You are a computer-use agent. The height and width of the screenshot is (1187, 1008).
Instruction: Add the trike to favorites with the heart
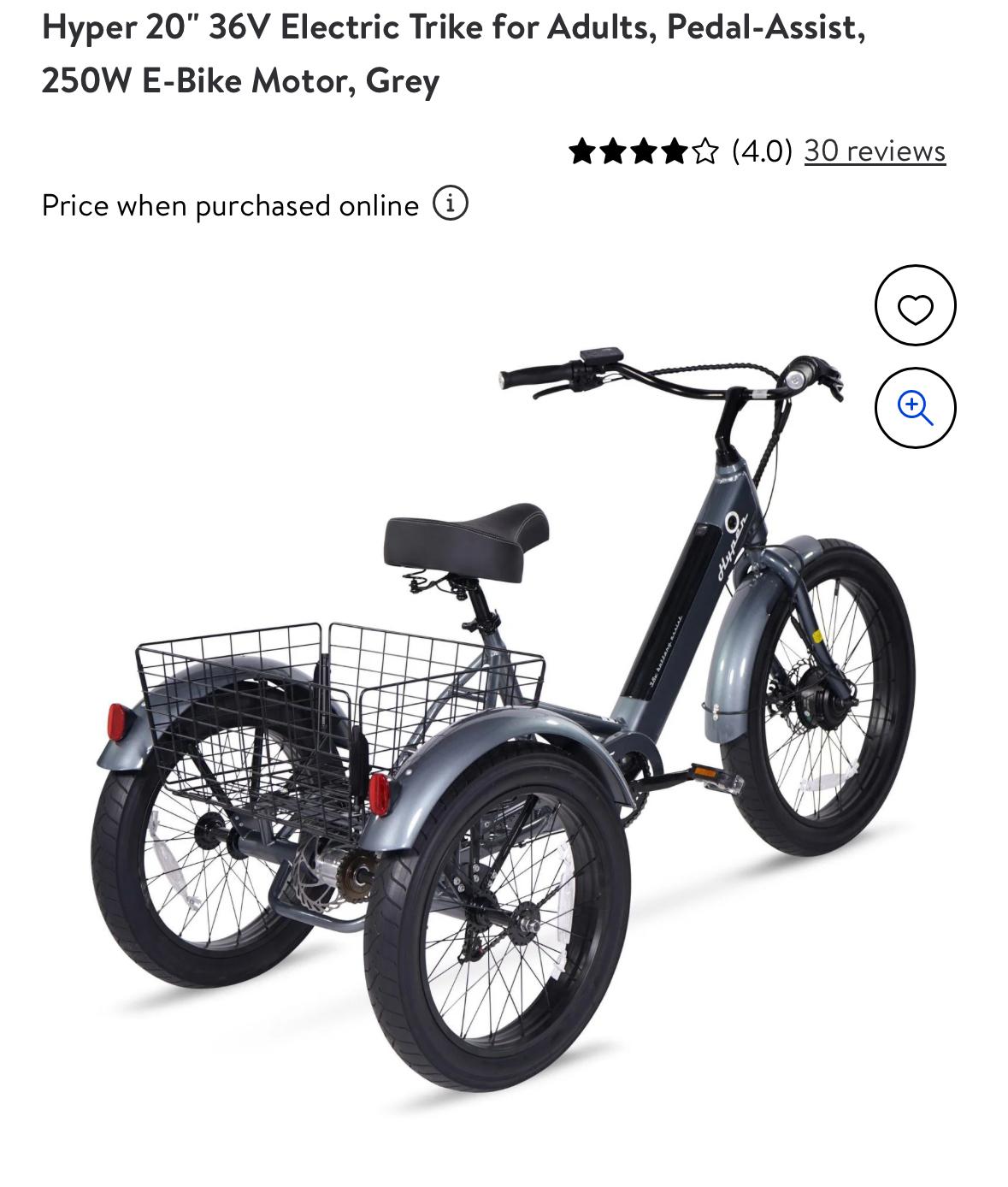coord(915,306)
